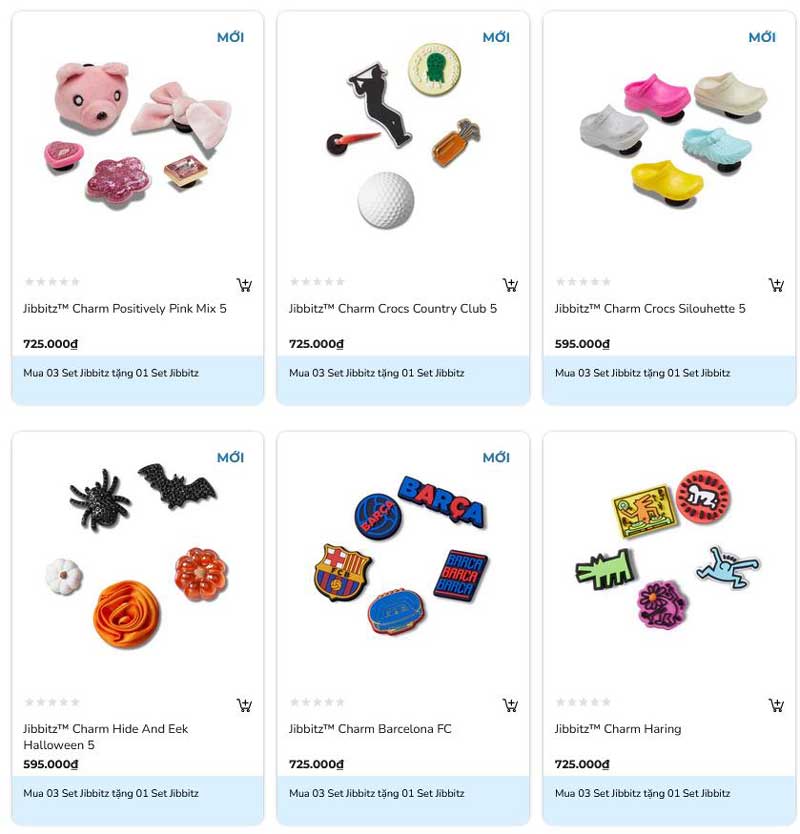The image size is (800, 834).
Task: Open Jibbitz Charm Positively Pink Mix 5
Action: pyautogui.click(x=125, y=309)
